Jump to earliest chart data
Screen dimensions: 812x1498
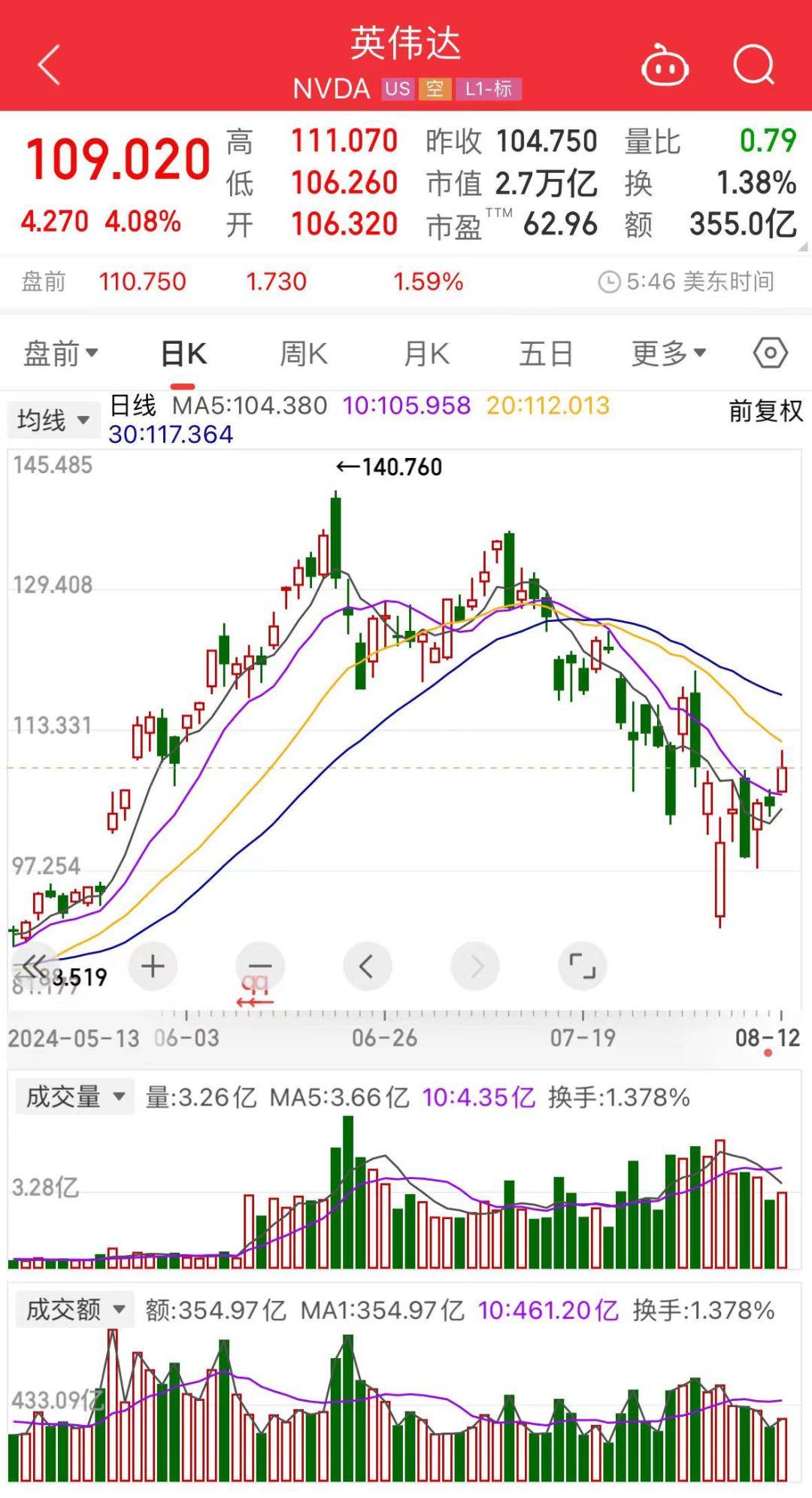point(35,966)
